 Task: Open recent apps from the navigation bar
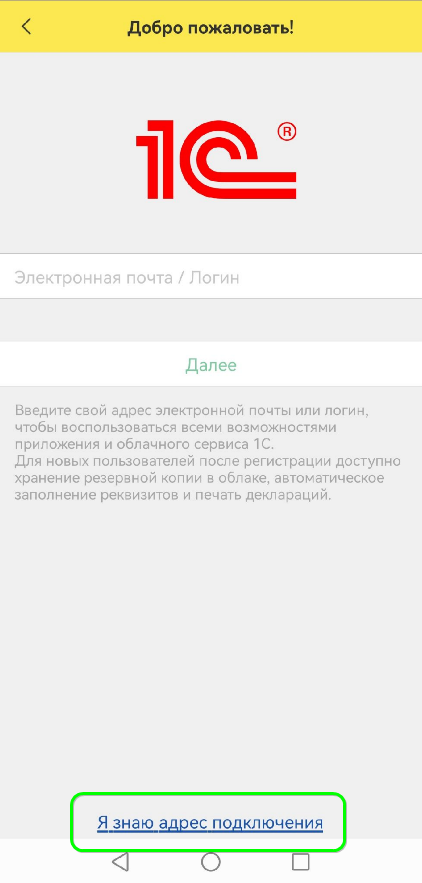click(300, 862)
